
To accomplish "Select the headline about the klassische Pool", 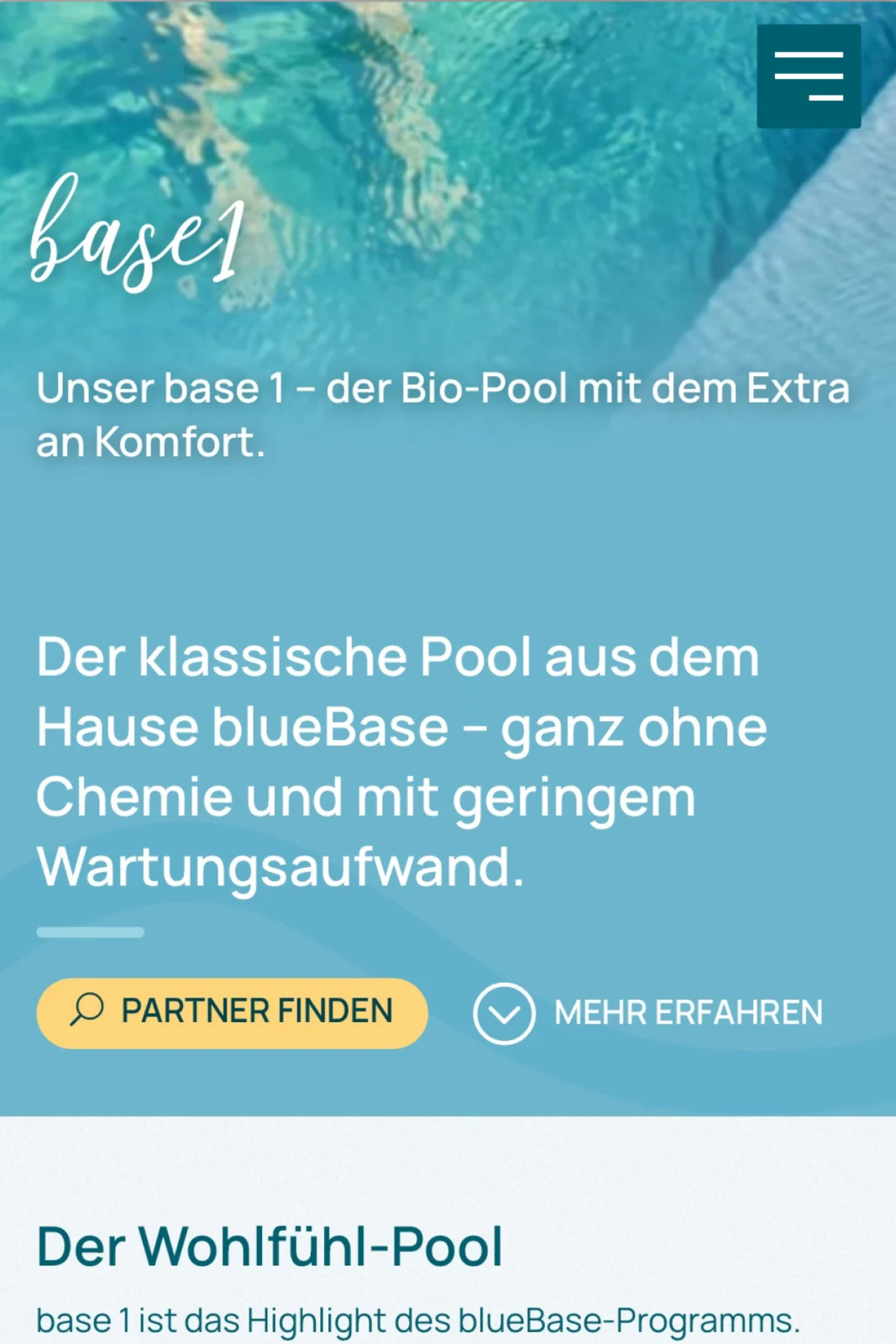I will (x=401, y=760).
